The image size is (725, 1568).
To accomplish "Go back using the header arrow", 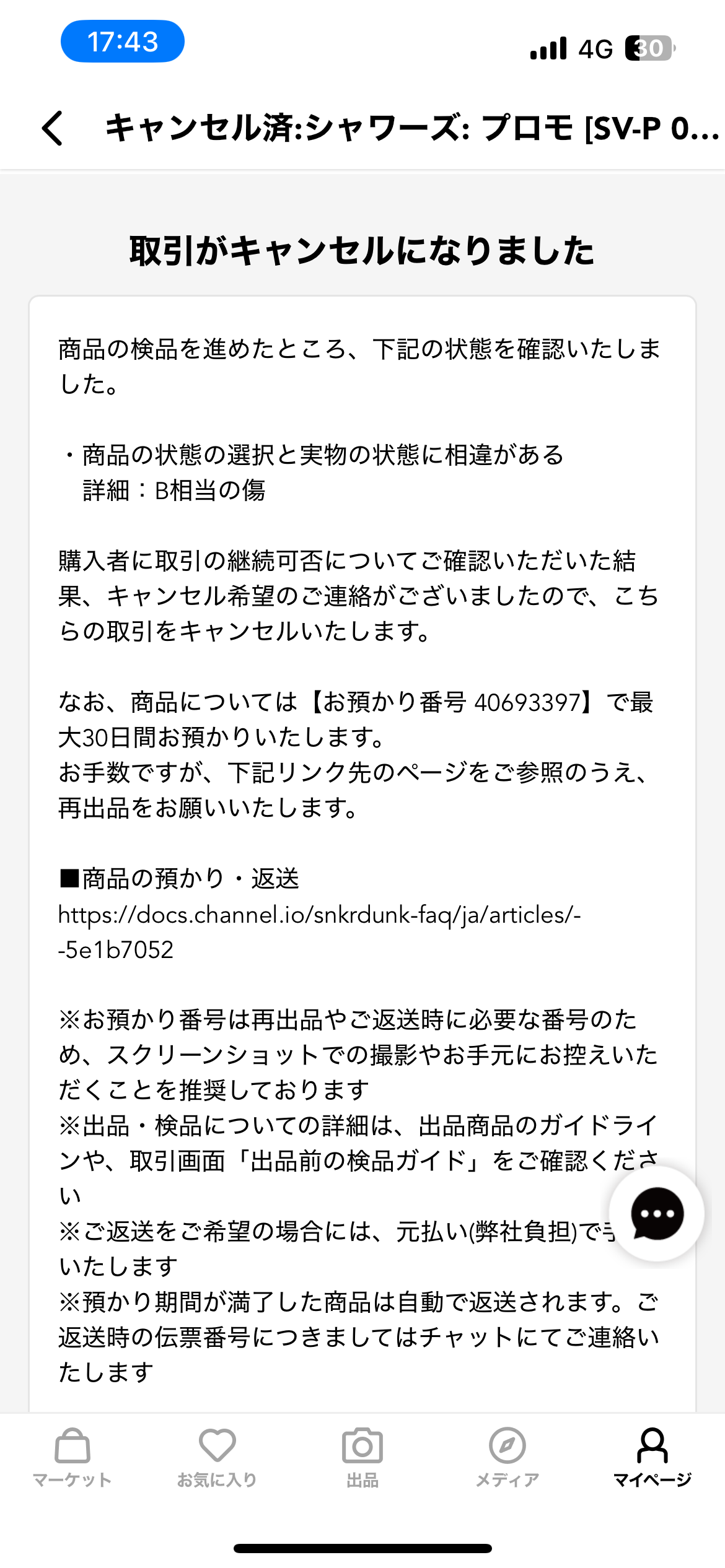I will [x=53, y=128].
